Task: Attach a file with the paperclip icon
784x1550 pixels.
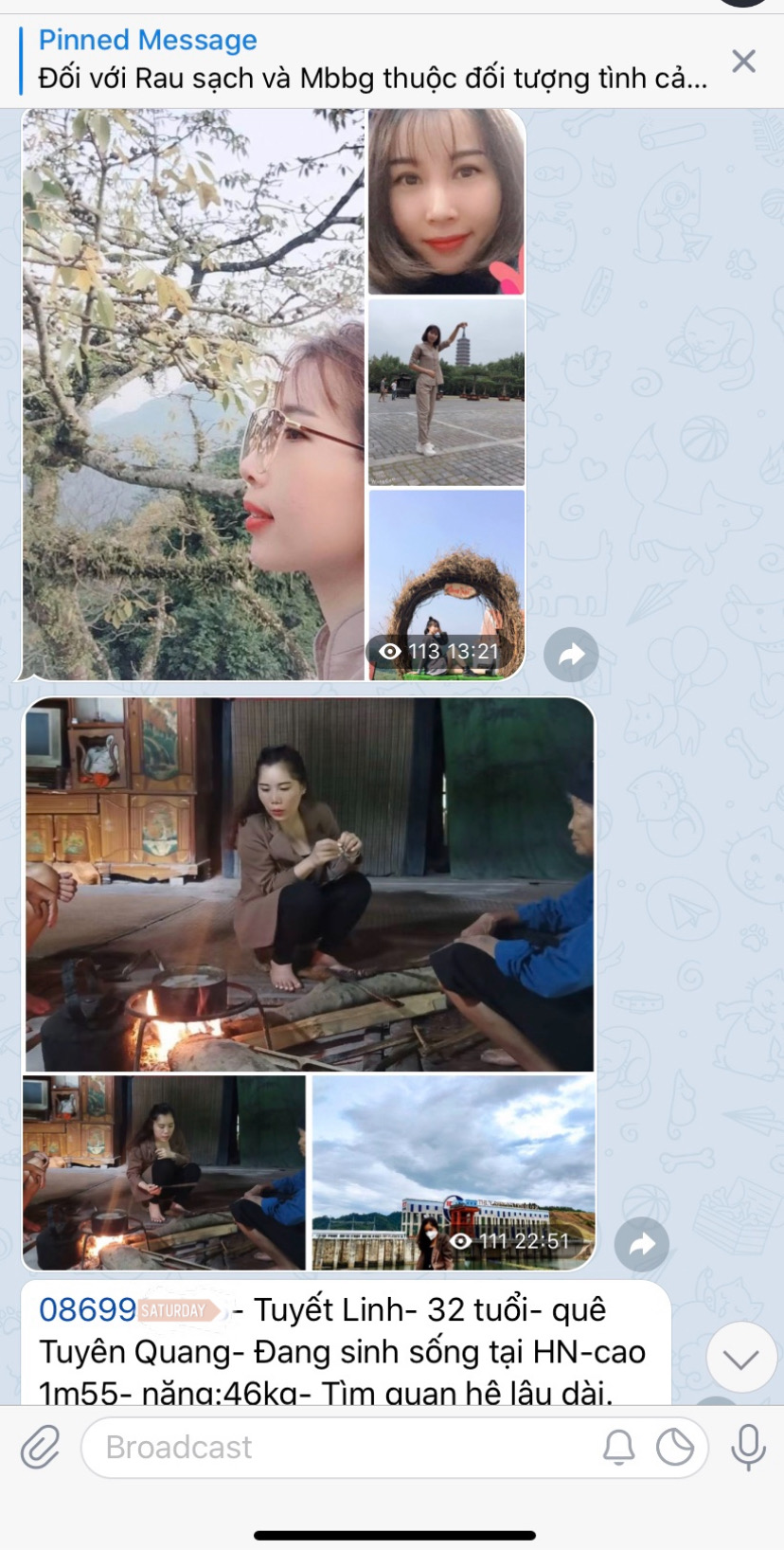Action: coord(40,1448)
